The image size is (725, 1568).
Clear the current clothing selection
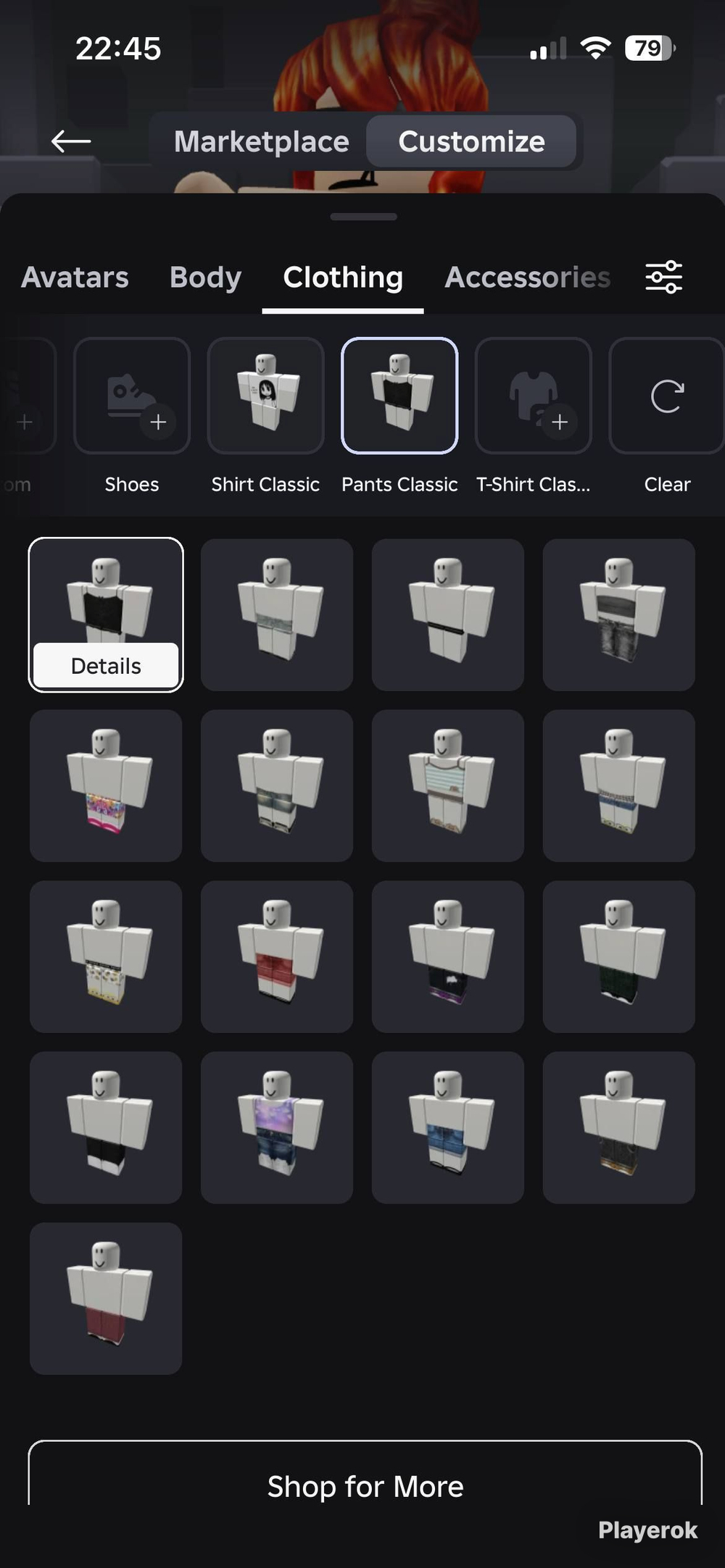pyautogui.click(x=667, y=396)
